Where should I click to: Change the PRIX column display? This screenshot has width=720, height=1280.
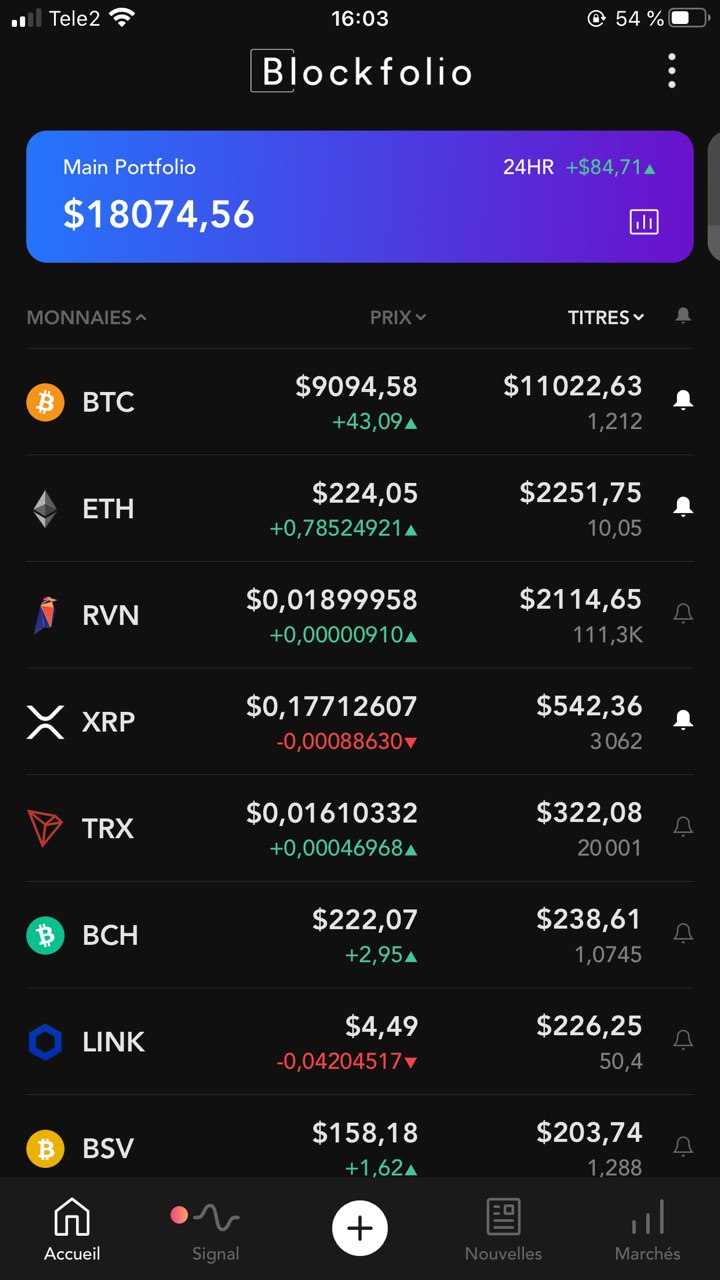point(398,317)
